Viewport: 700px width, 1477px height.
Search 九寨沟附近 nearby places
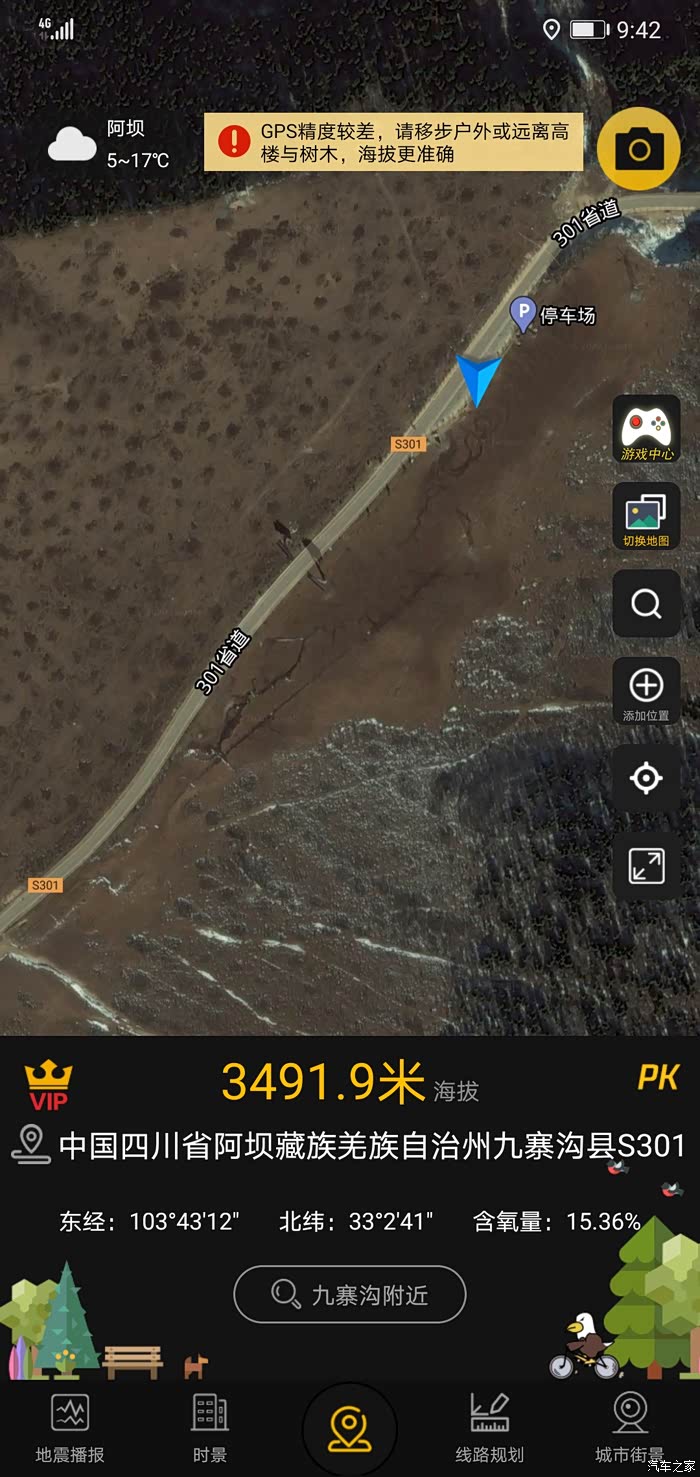(x=350, y=1294)
